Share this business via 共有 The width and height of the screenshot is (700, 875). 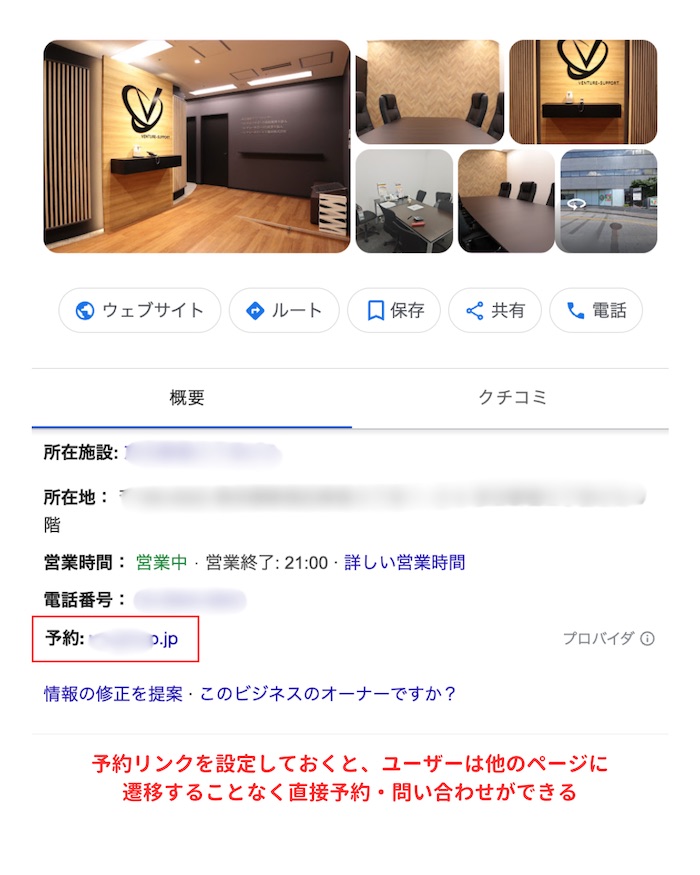[x=495, y=310]
